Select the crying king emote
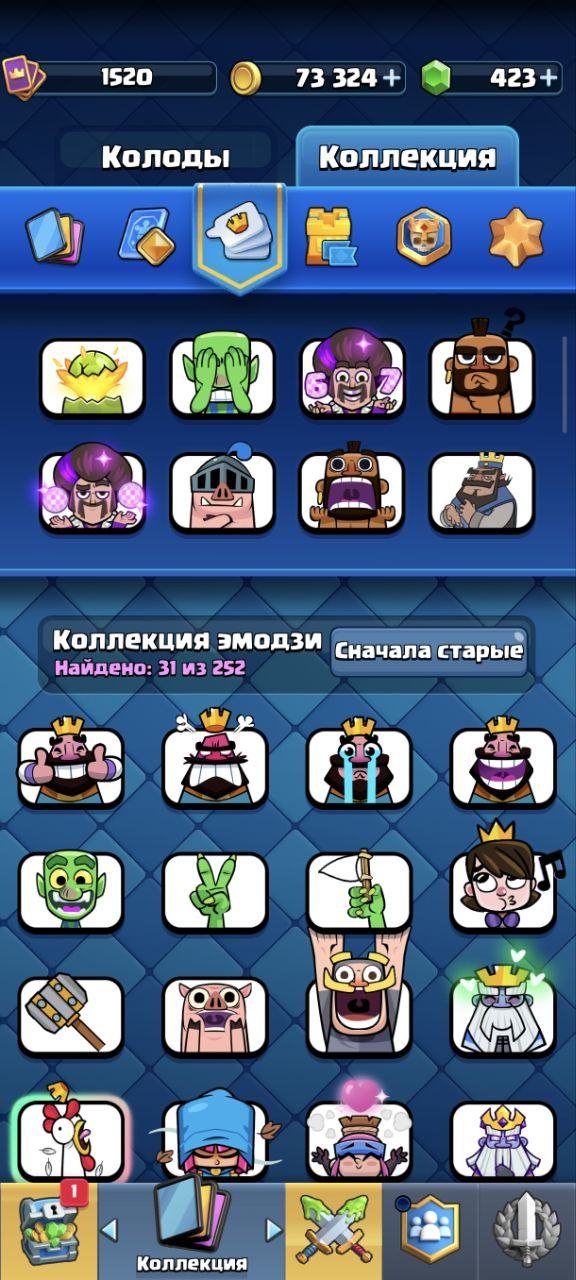This screenshot has height=1280, width=576. (x=359, y=763)
